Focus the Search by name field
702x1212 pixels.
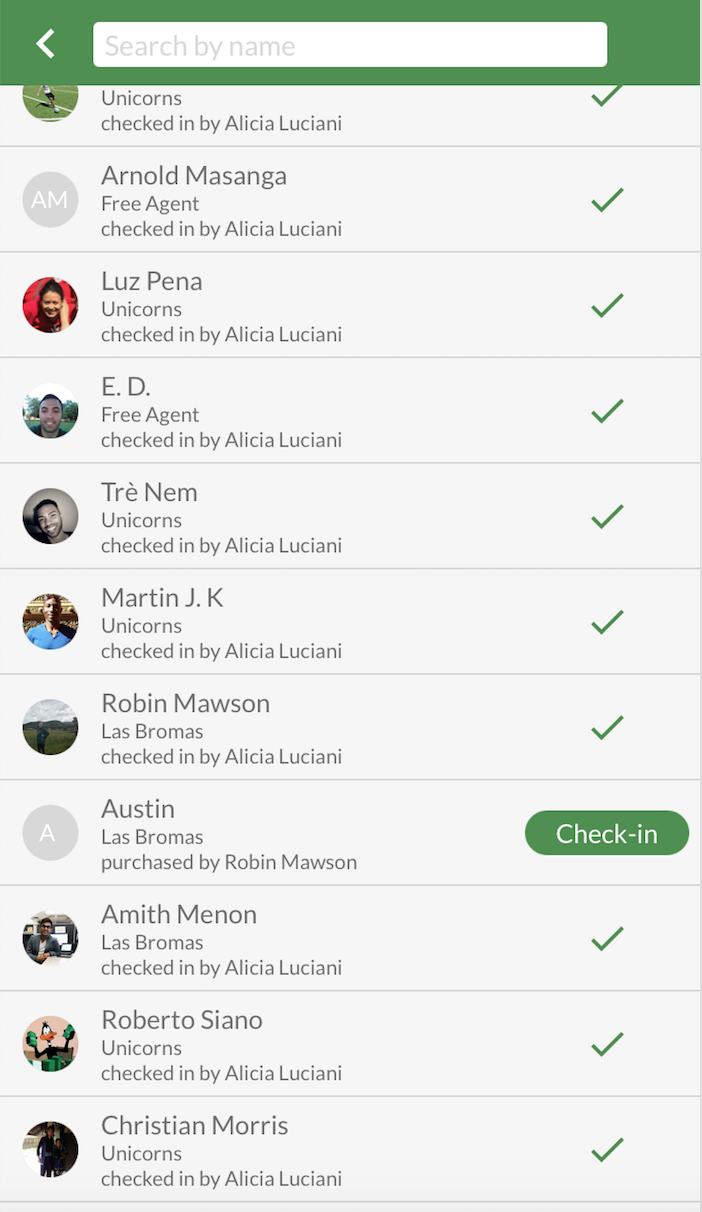tap(350, 45)
